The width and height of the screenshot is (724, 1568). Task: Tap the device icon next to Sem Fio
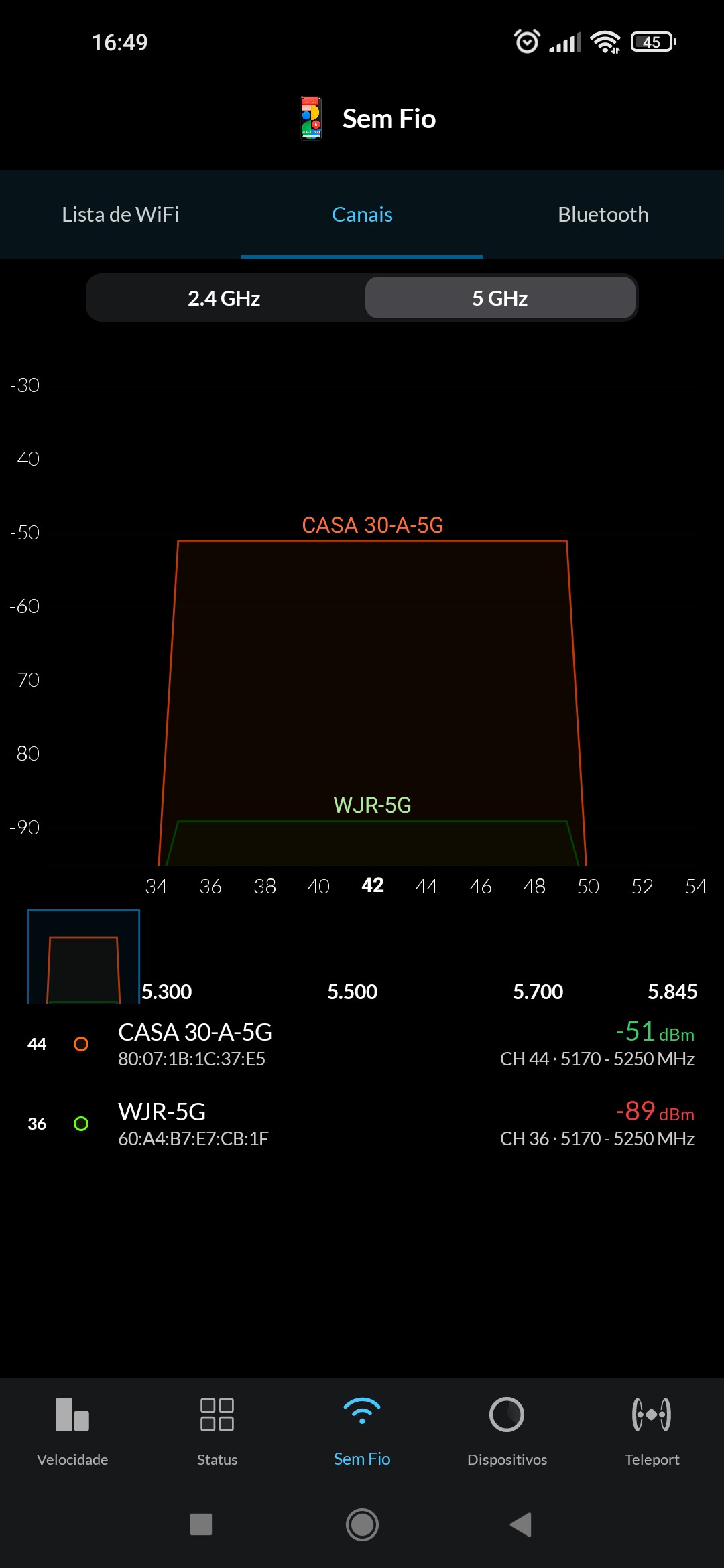click(311, 119)
